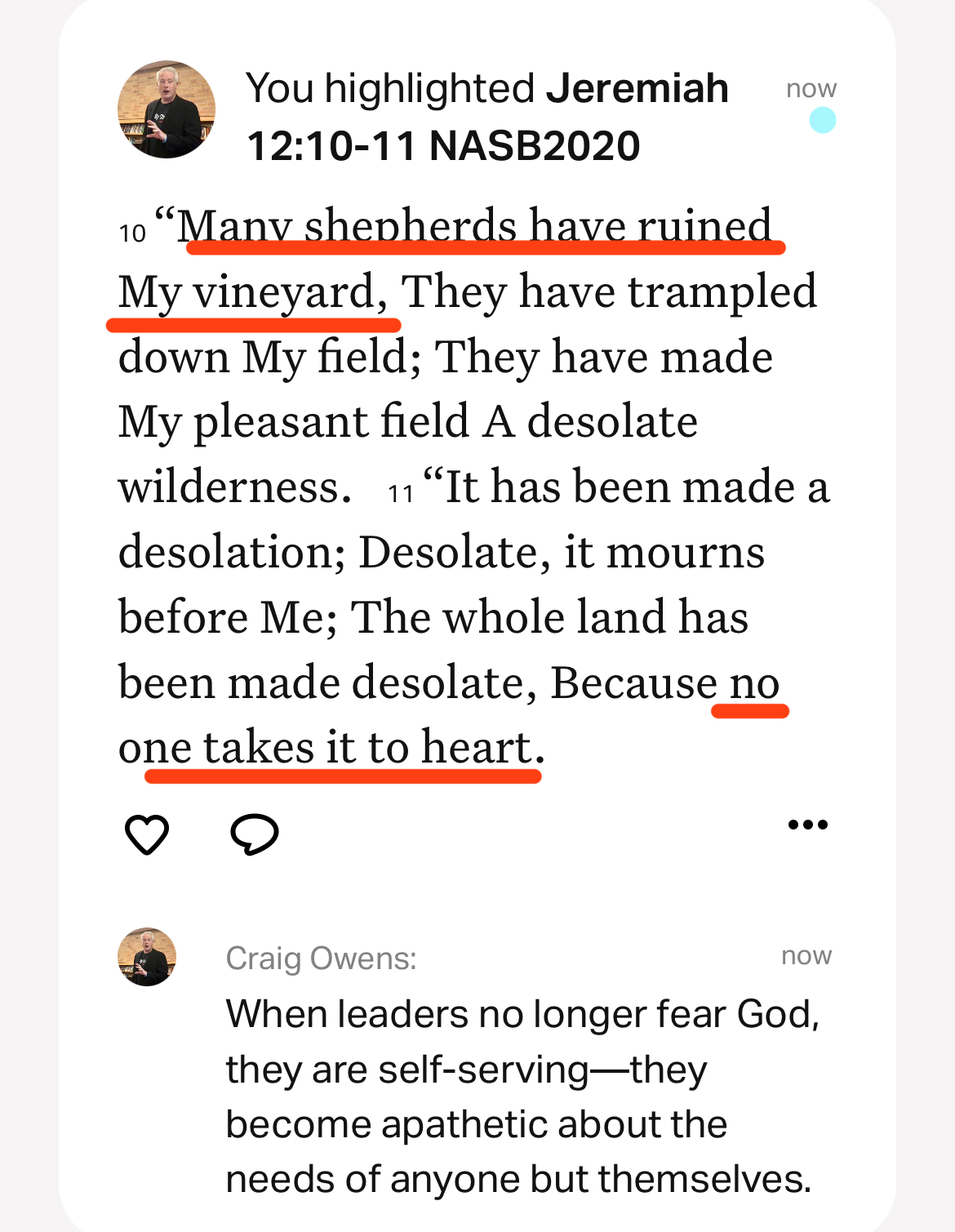Like the Jeremiah 12:10-11 highlight
This screenshot has height=1232, width=955.
coord(147,834)
